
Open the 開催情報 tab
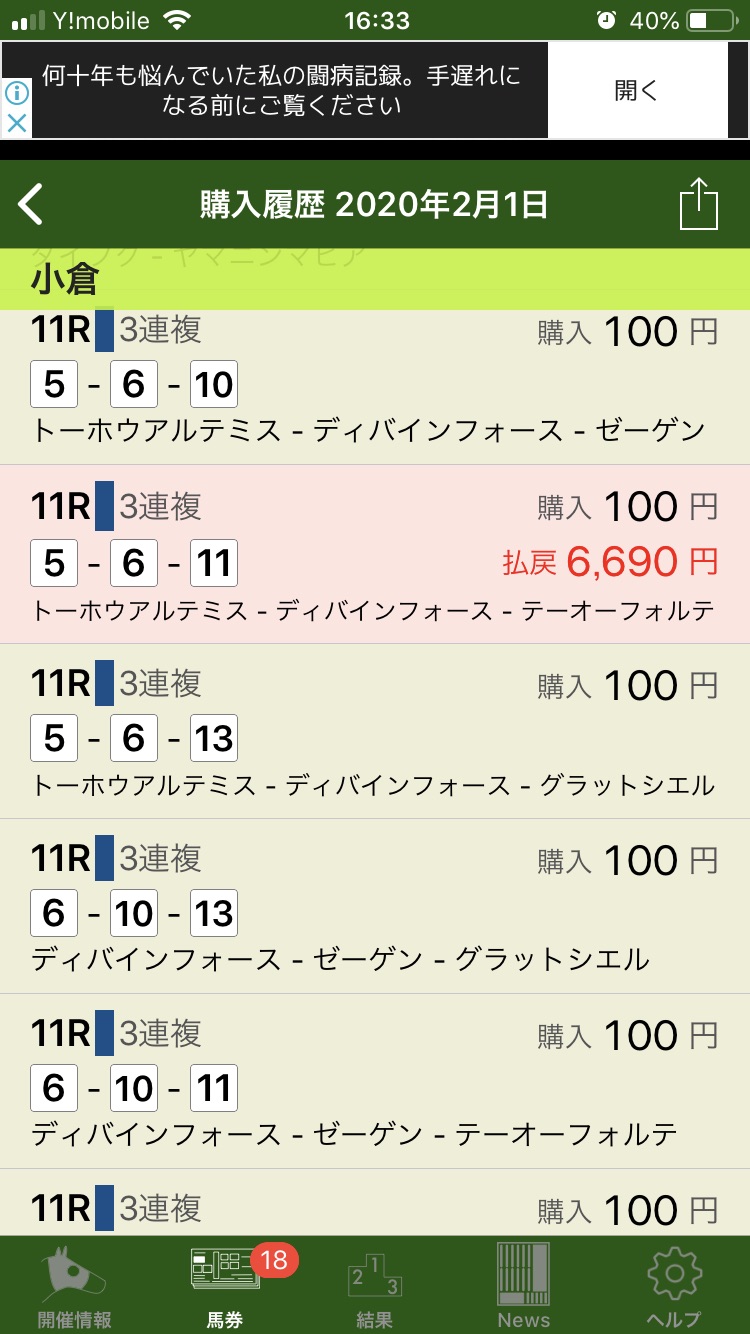pos(75,1286)
